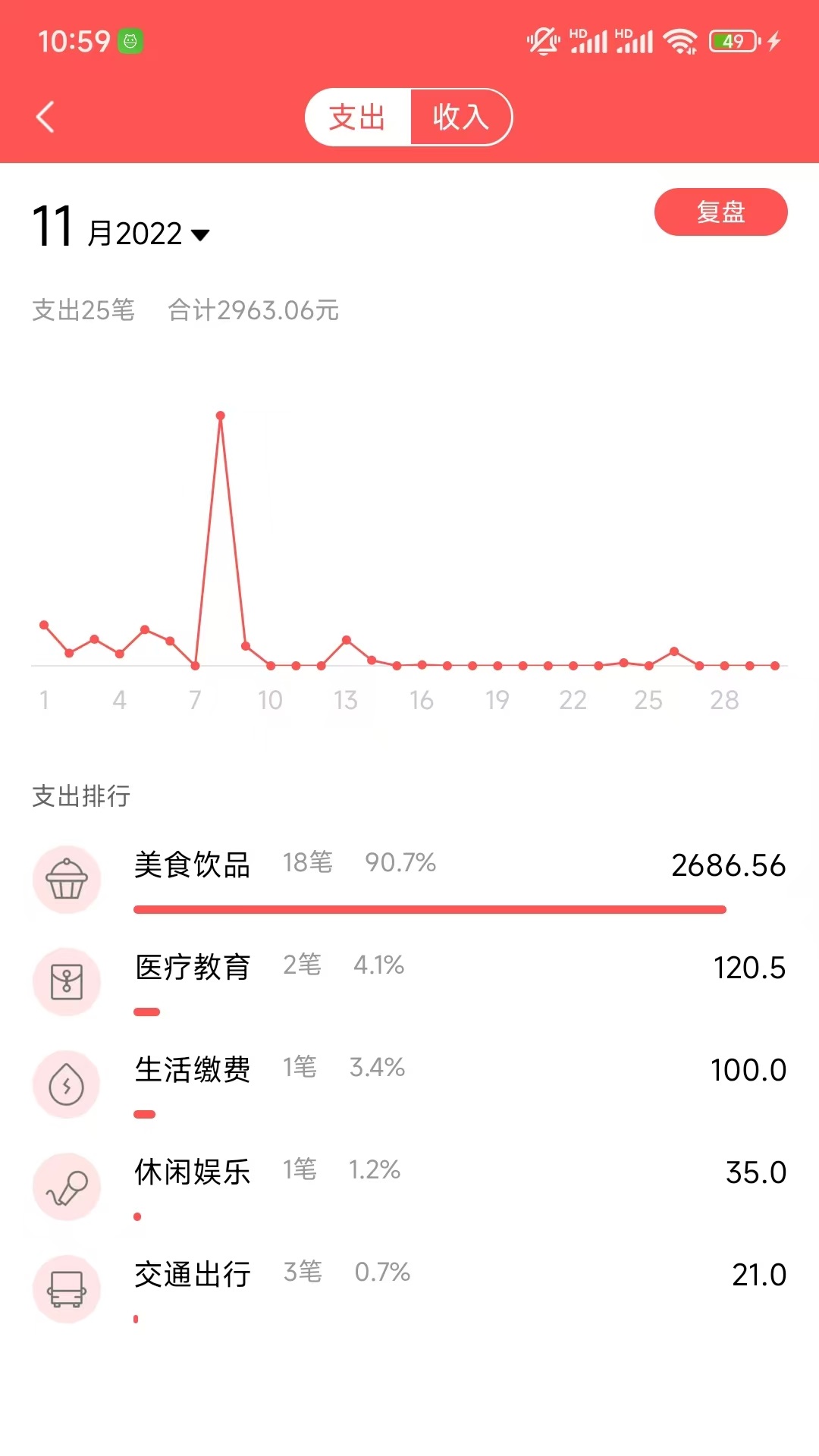Expand the date selection dropdown arrow
The width and height of the screenshot is (819, 1456).
click(x=199, y=236)
